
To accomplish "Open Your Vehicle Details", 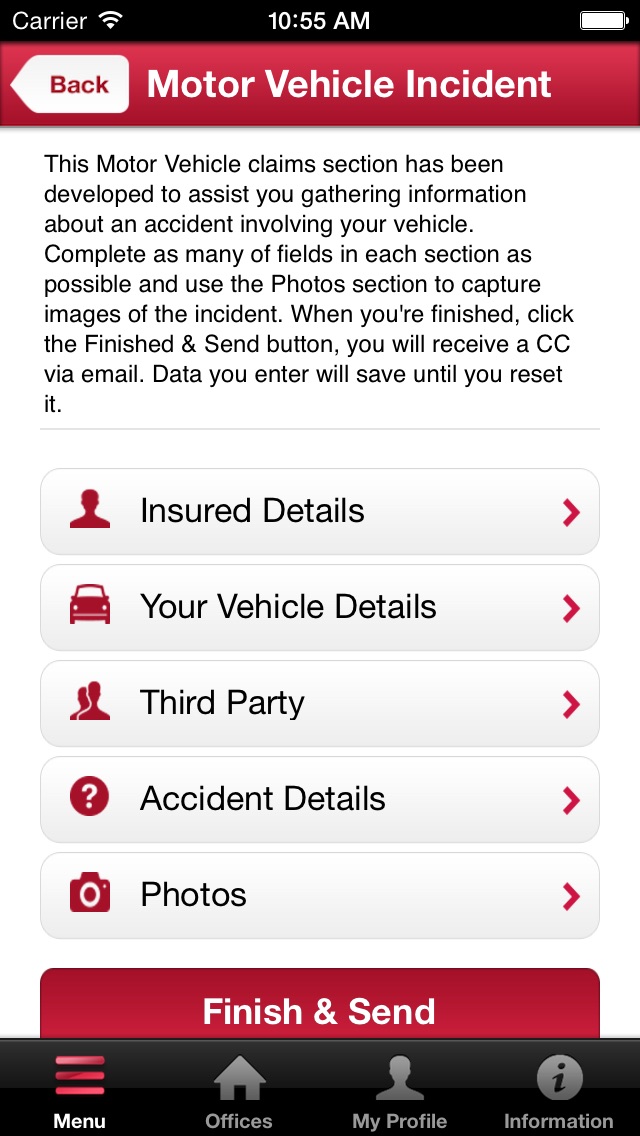I will point(320,608).
